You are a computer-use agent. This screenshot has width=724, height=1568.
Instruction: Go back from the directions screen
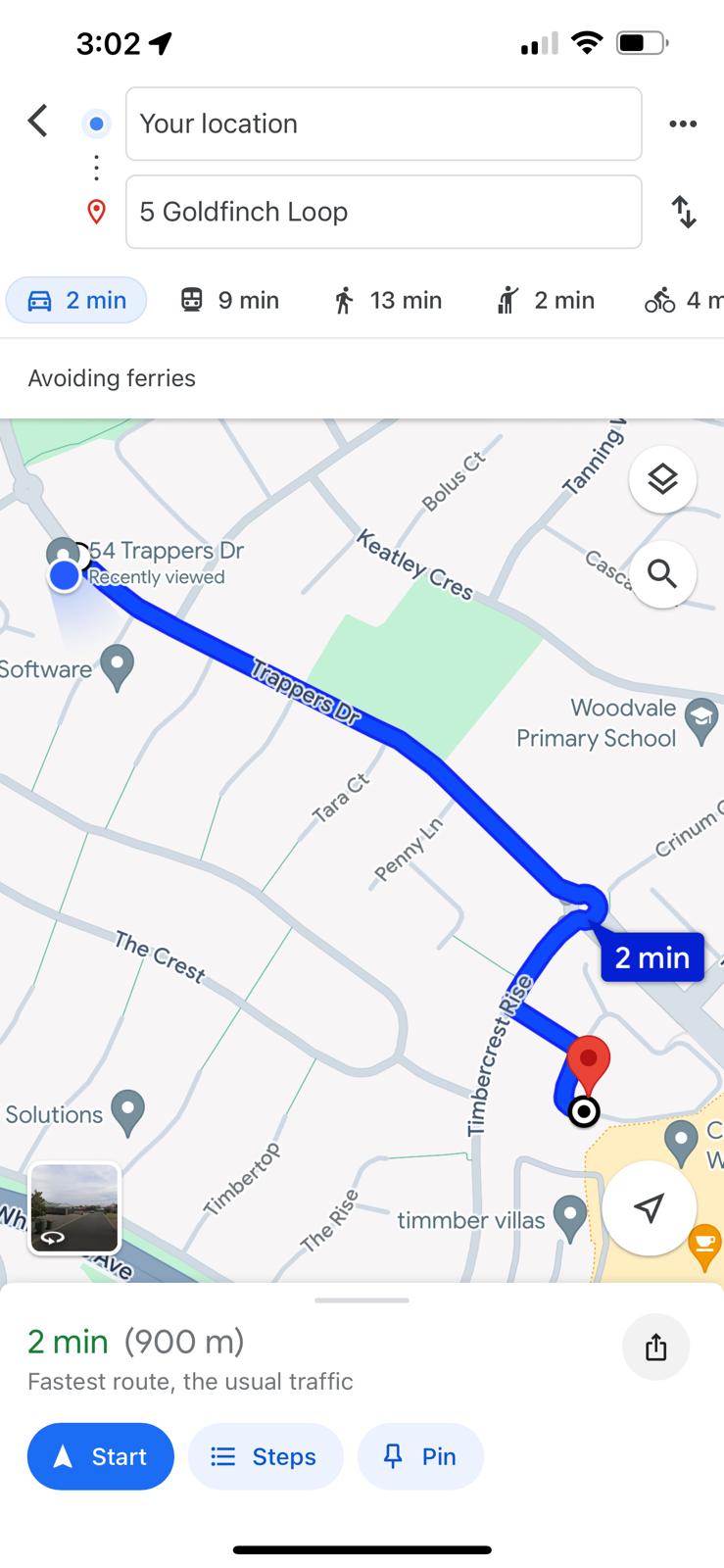(37, 122)
